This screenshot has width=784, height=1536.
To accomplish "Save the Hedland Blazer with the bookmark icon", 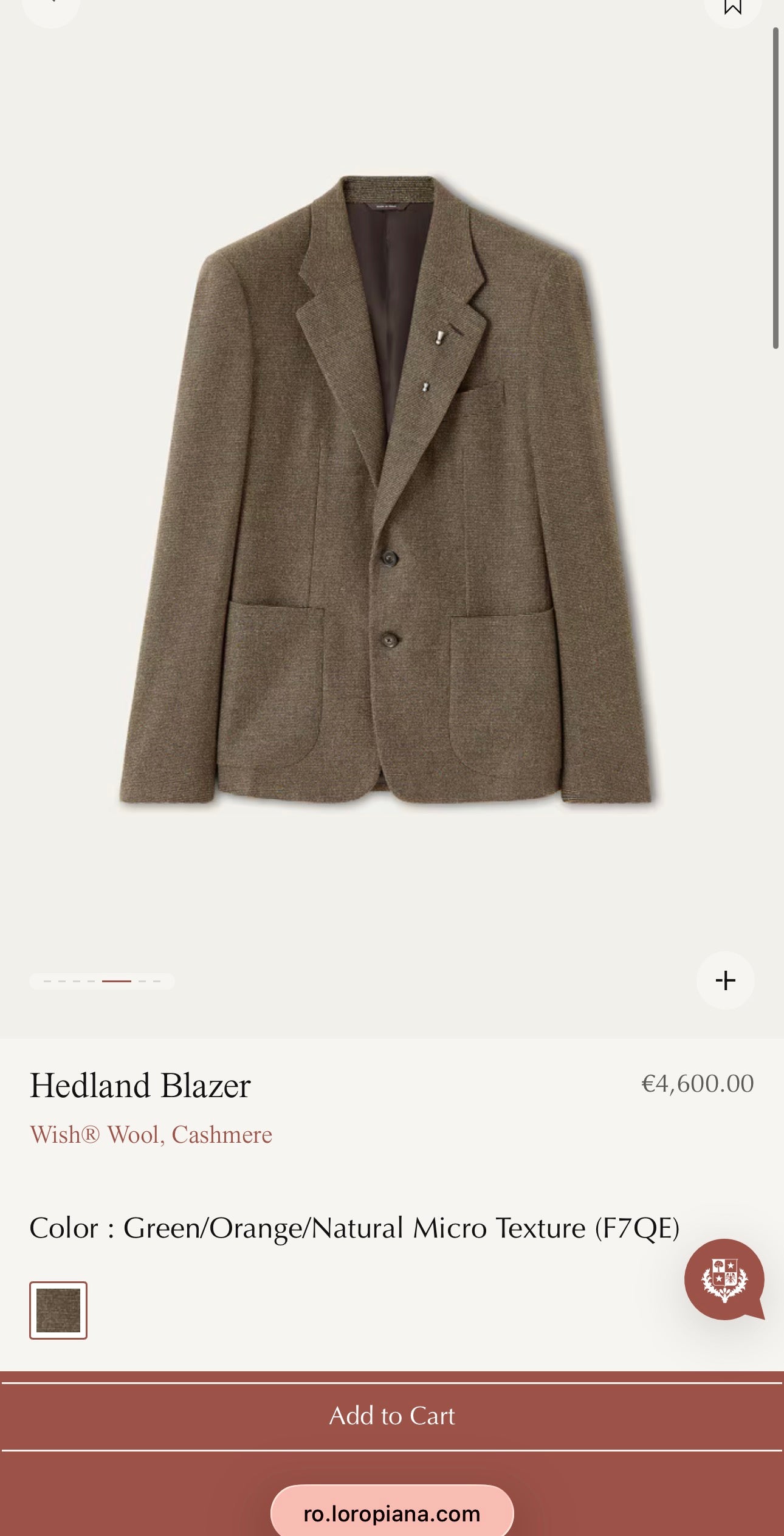I will click(732, 7).
